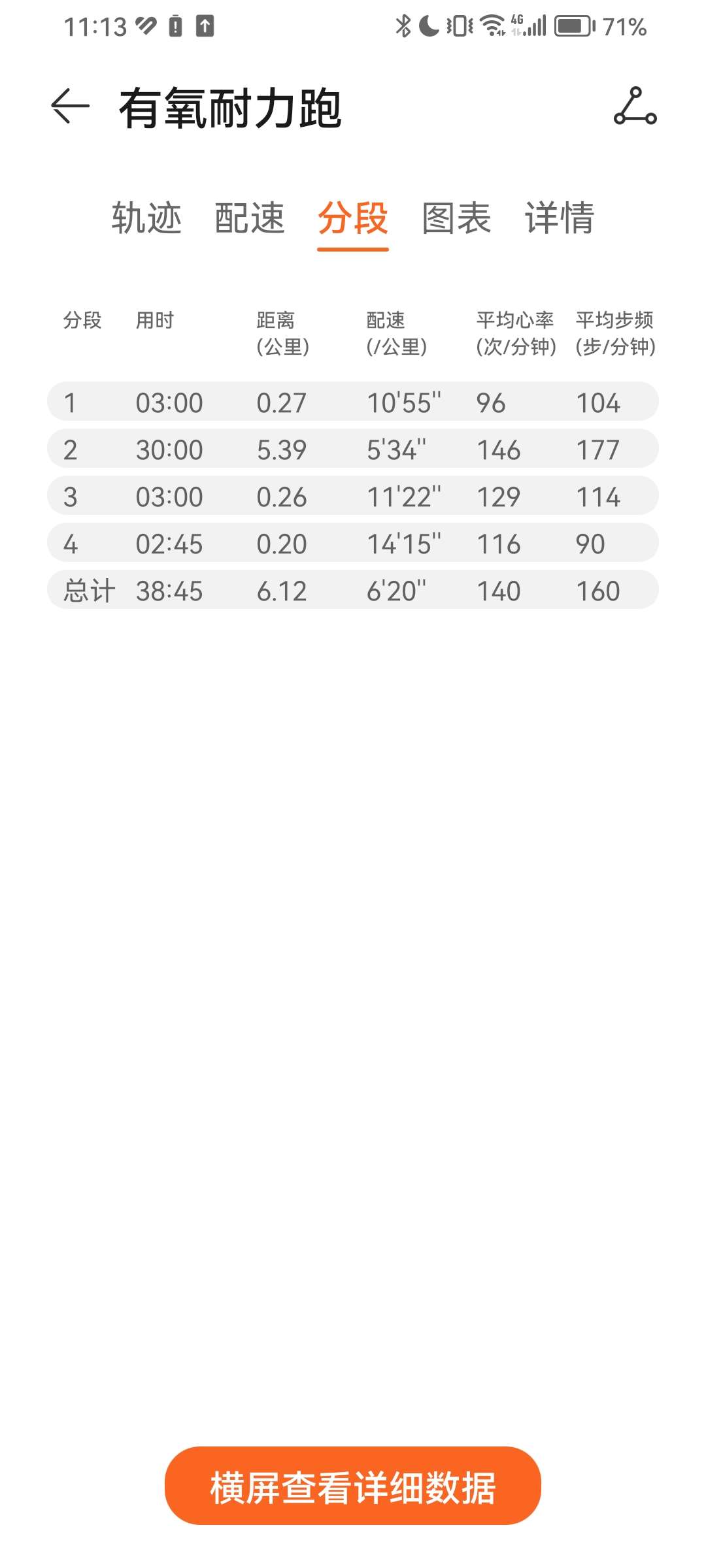The height and width of the screenshot is (1568, 706).
Task: Switch to the 轨迹 tab
Action: tap(146, 218)
